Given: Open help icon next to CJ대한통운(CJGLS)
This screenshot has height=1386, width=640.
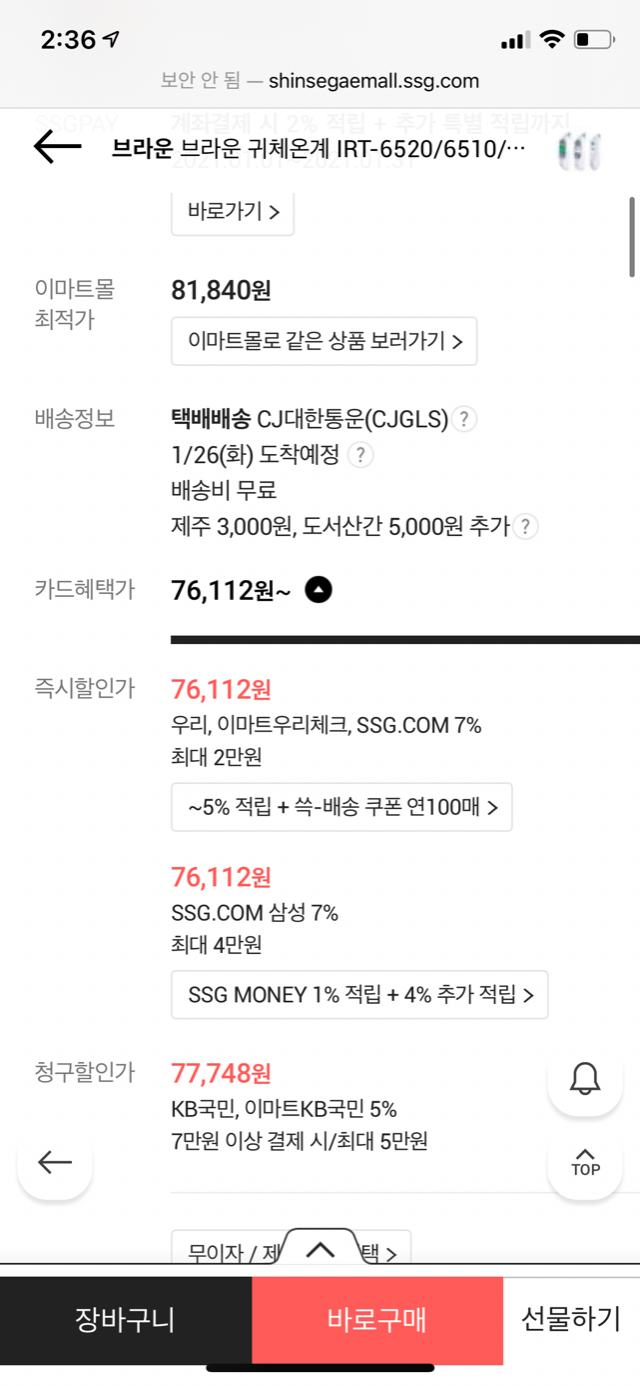Looking at the screenshot, I should 463,420.
